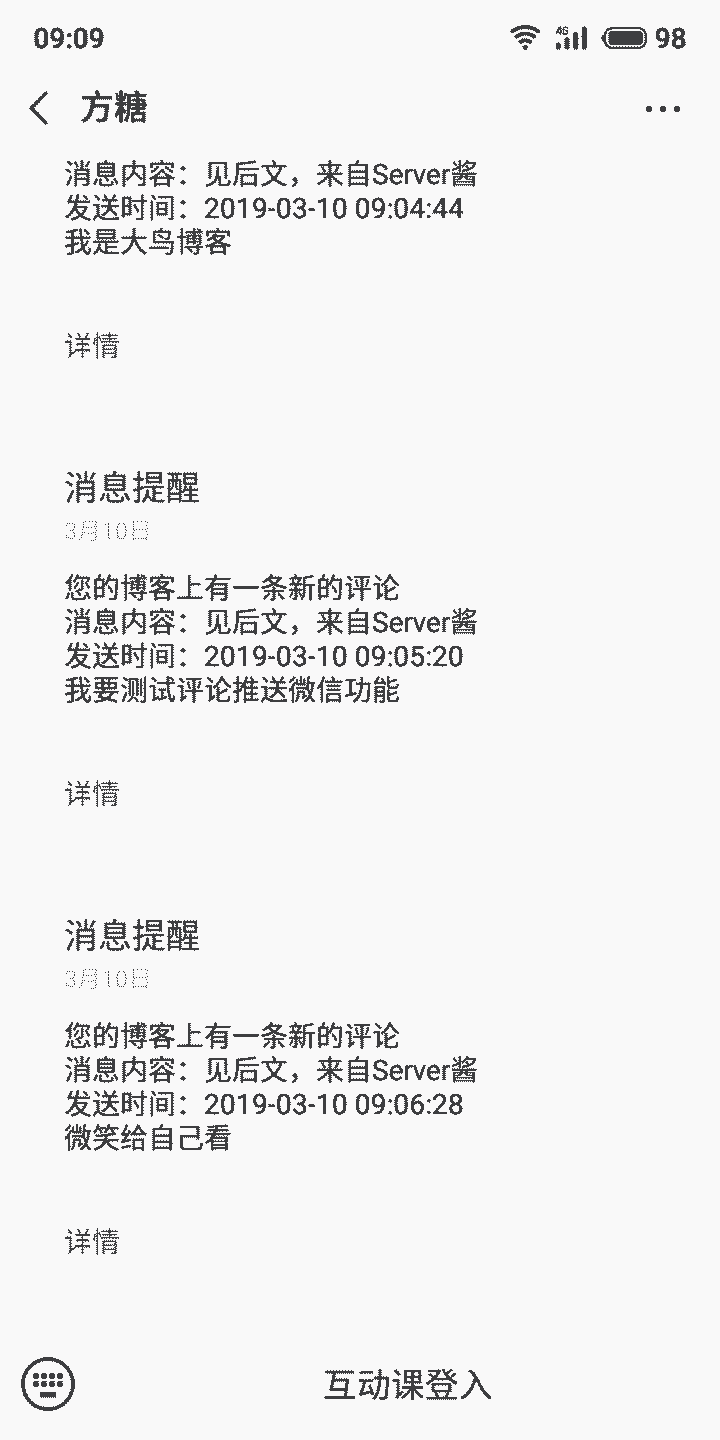Open 详情 for the 09:05:20 message
This screenshot has height=1440, width=720.
coord(92,794)
